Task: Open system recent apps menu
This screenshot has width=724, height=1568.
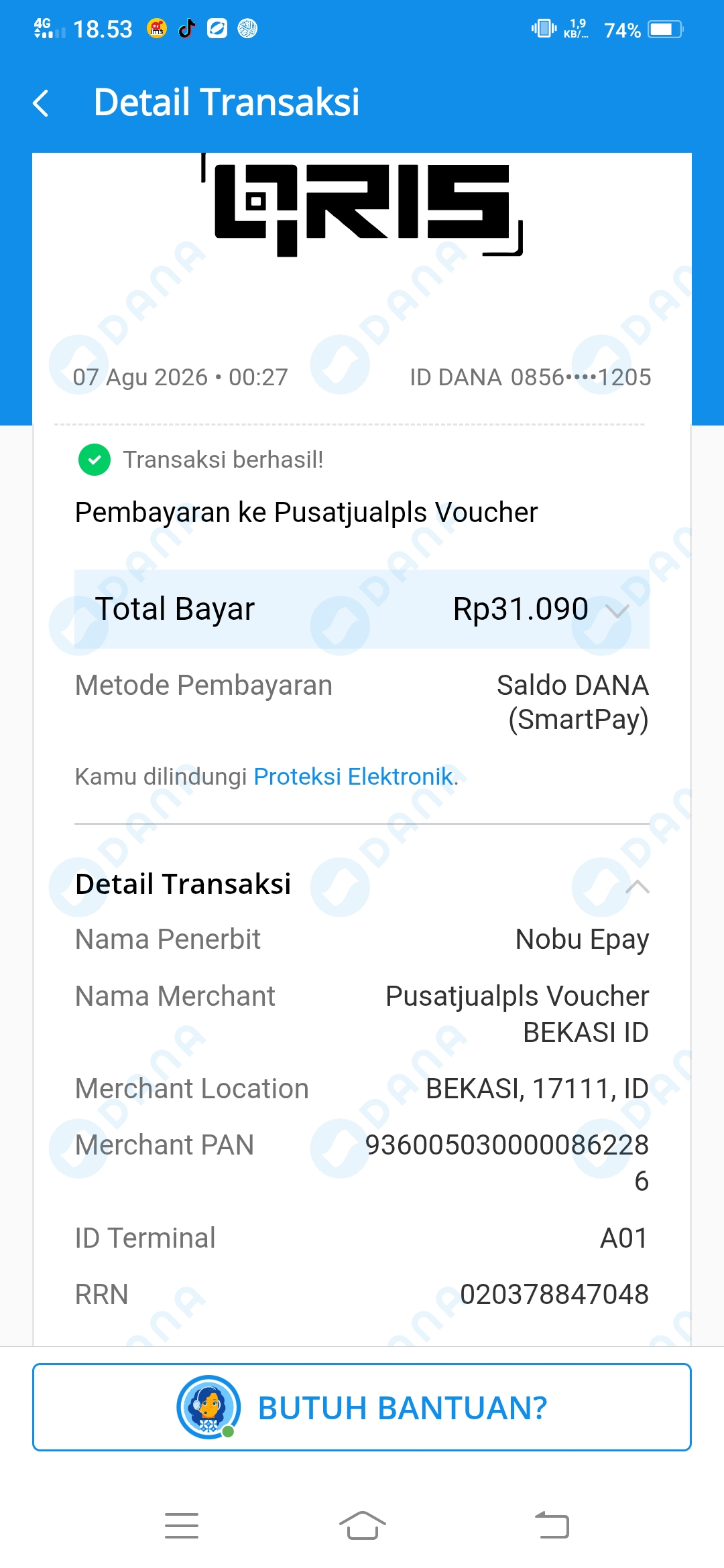Action: pyautogui.click(x=182, y=1526)
